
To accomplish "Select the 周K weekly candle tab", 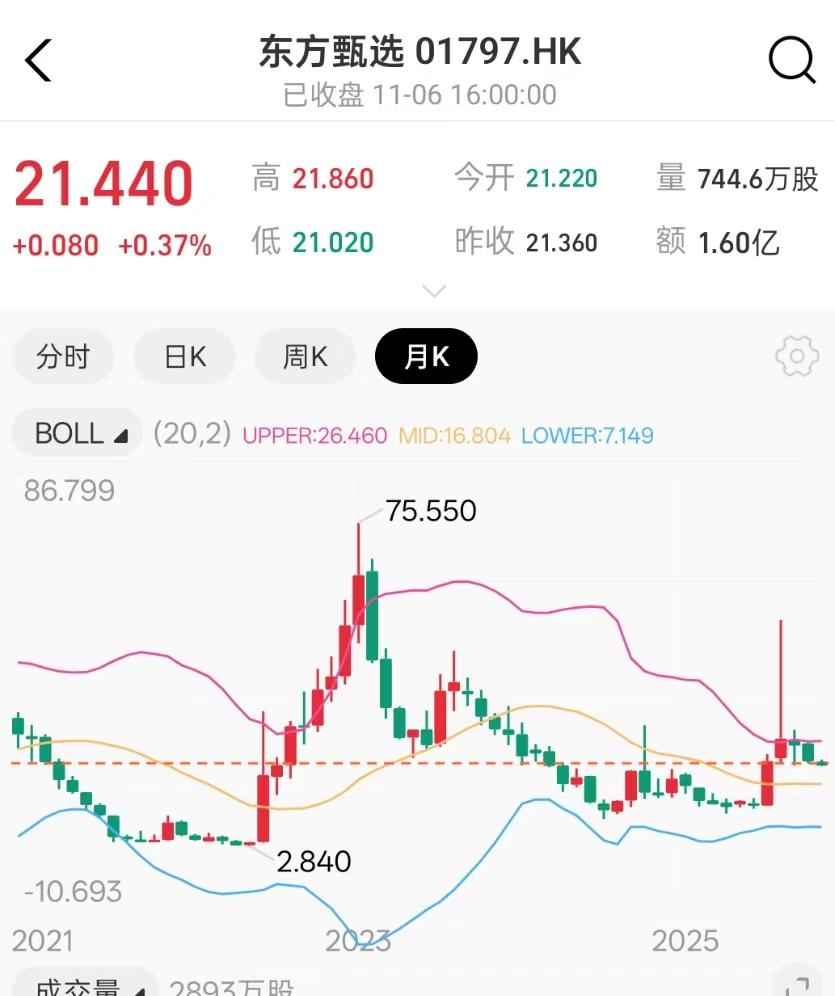I will tap(305, 357).
